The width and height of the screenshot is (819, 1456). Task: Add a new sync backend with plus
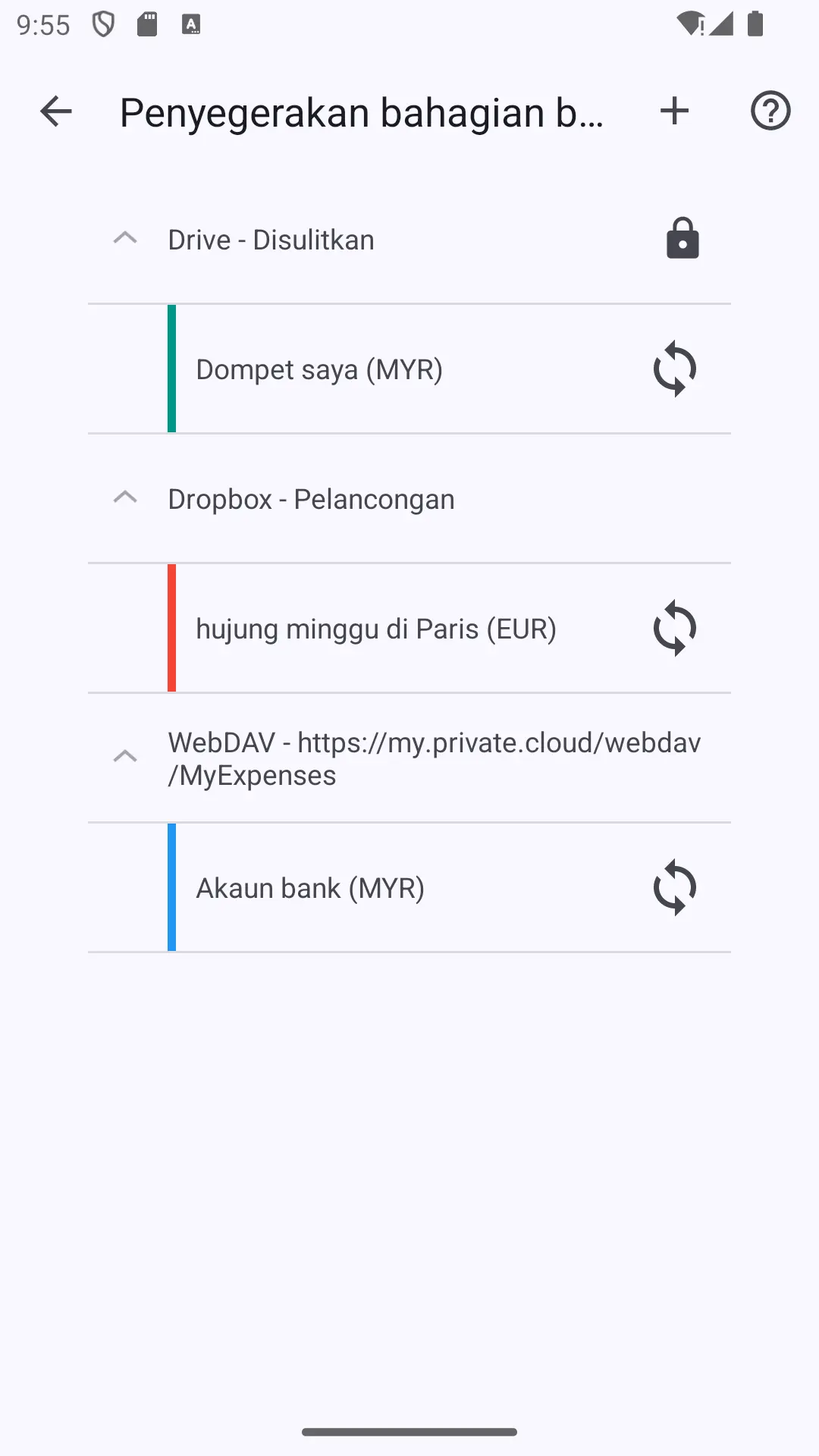(x=674, y=111)
